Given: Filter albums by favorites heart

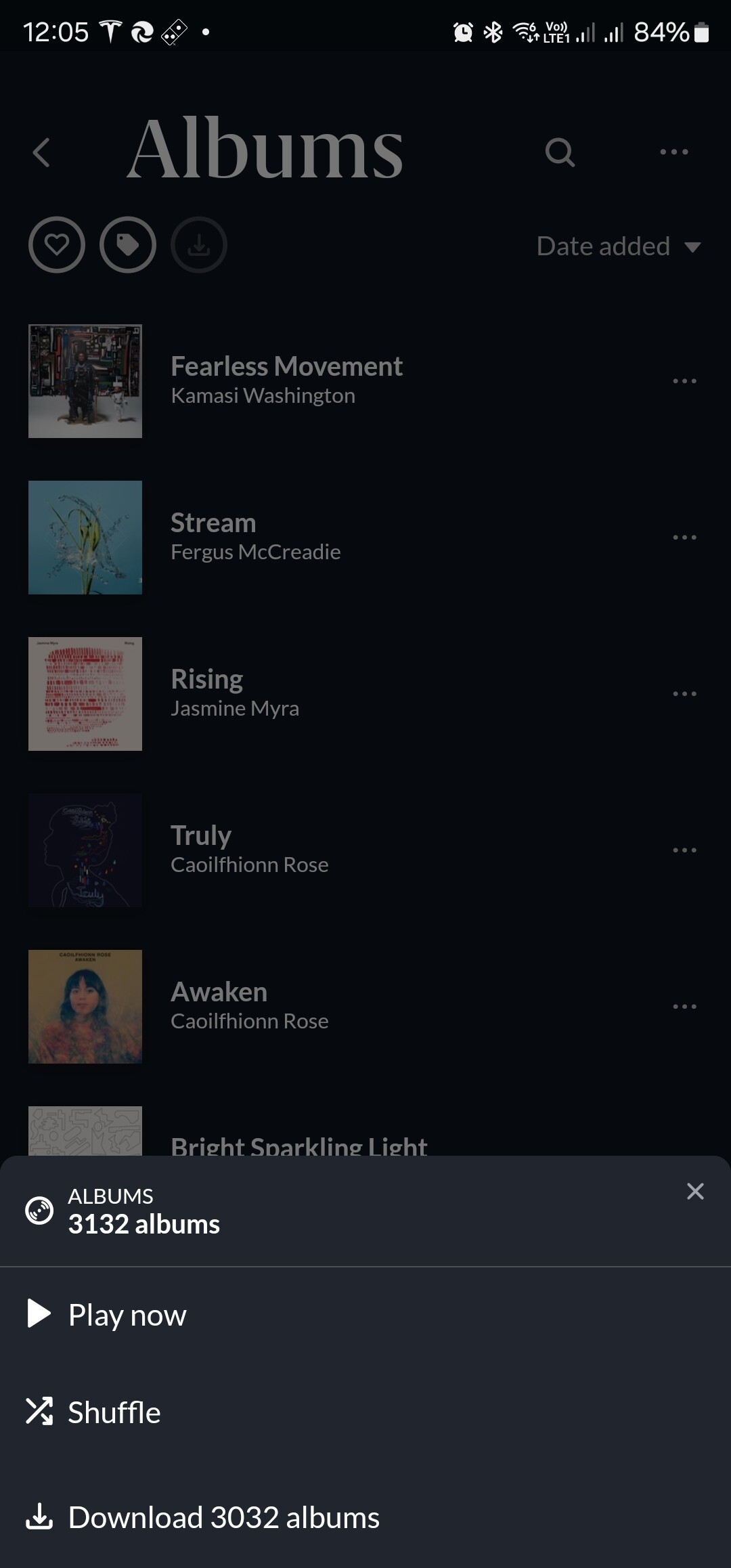Looking at the screenshot, I should 57,245.
